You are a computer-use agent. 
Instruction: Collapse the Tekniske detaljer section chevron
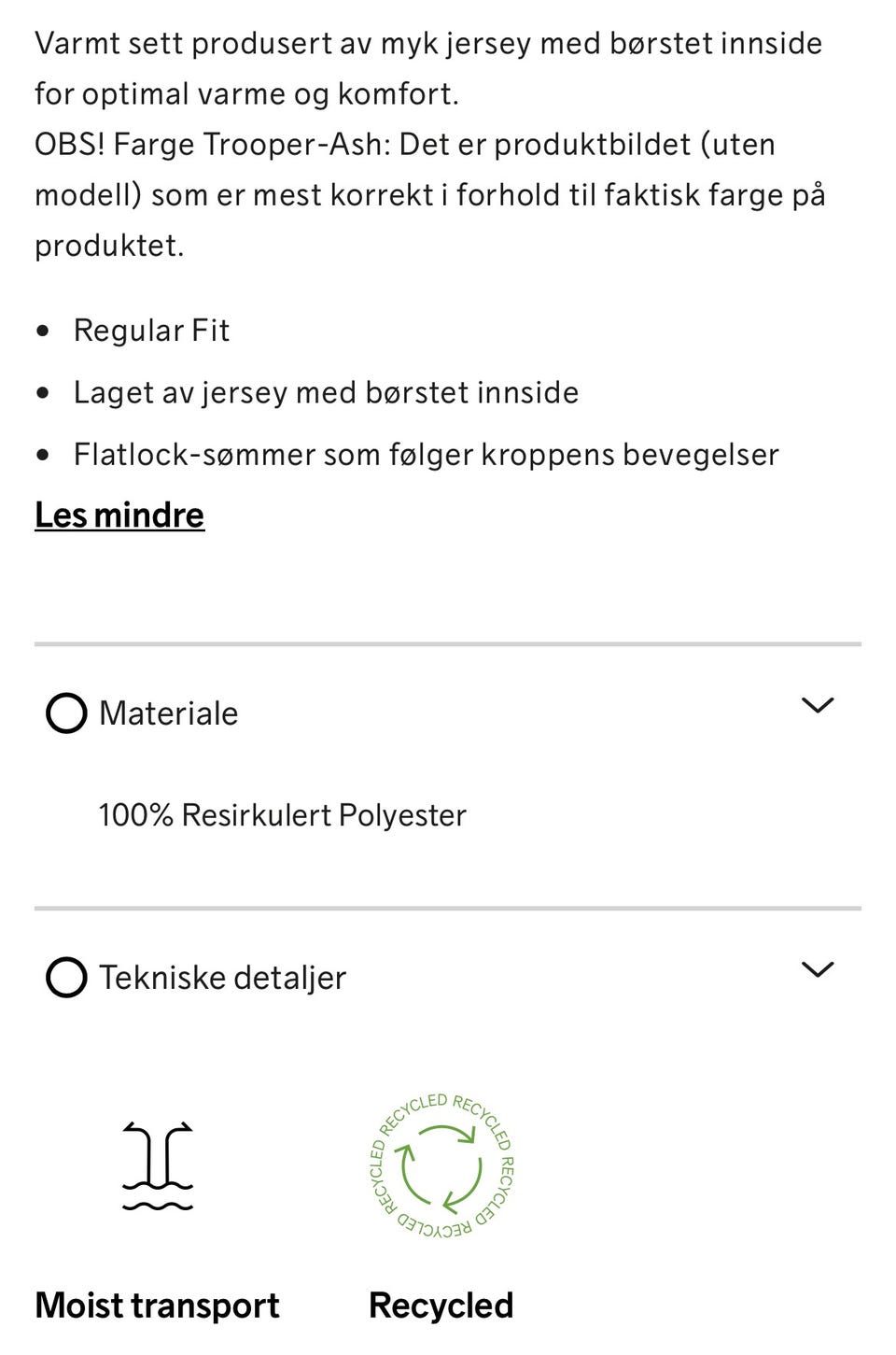tap(818, 970)
